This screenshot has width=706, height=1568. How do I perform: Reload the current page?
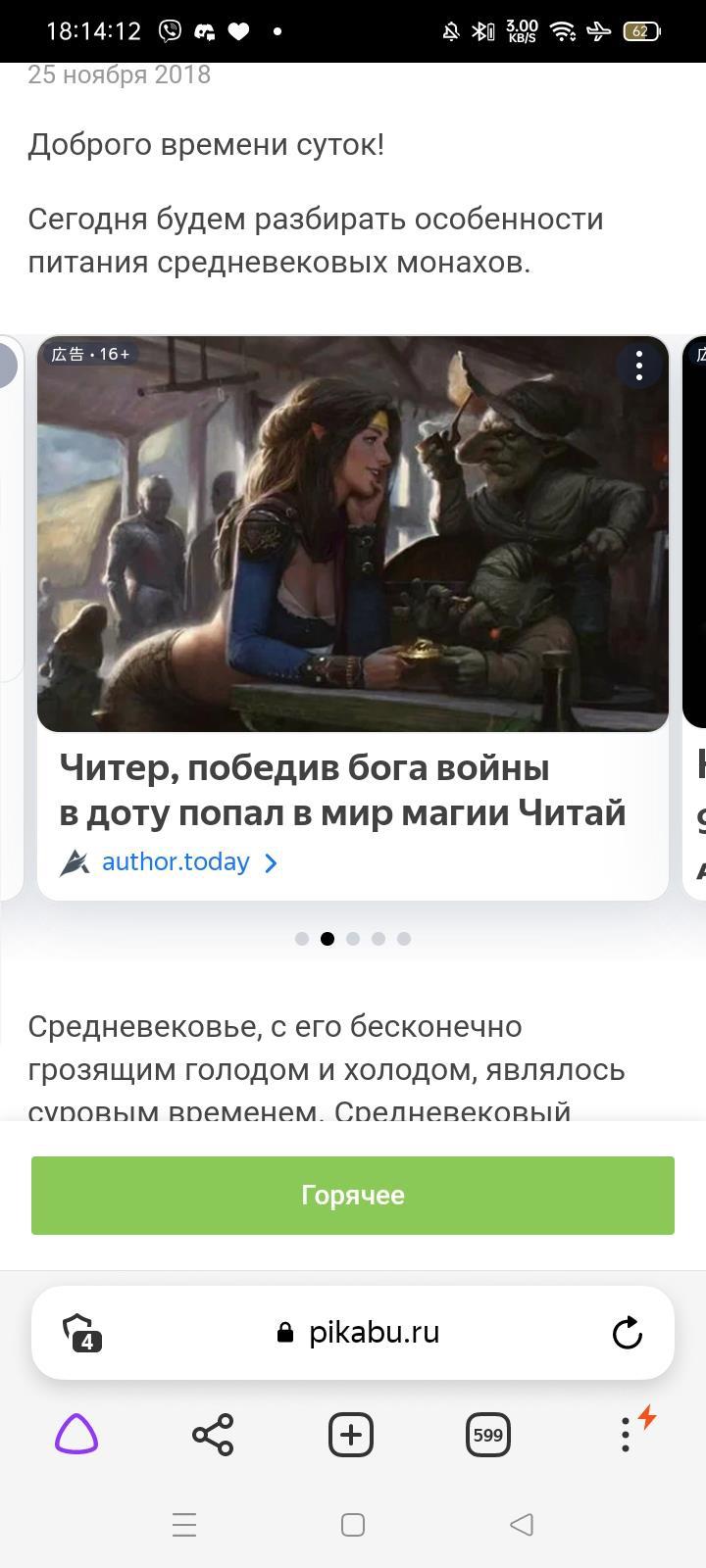pos(627,1333)
